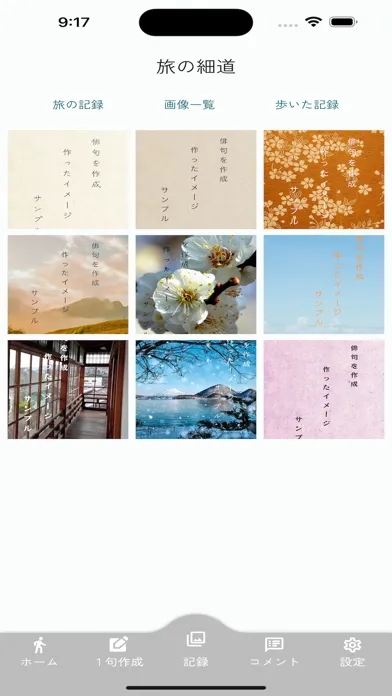Select the 記録 tab in bottom bar
Screen dimensions: 392x696
point(196,650)
